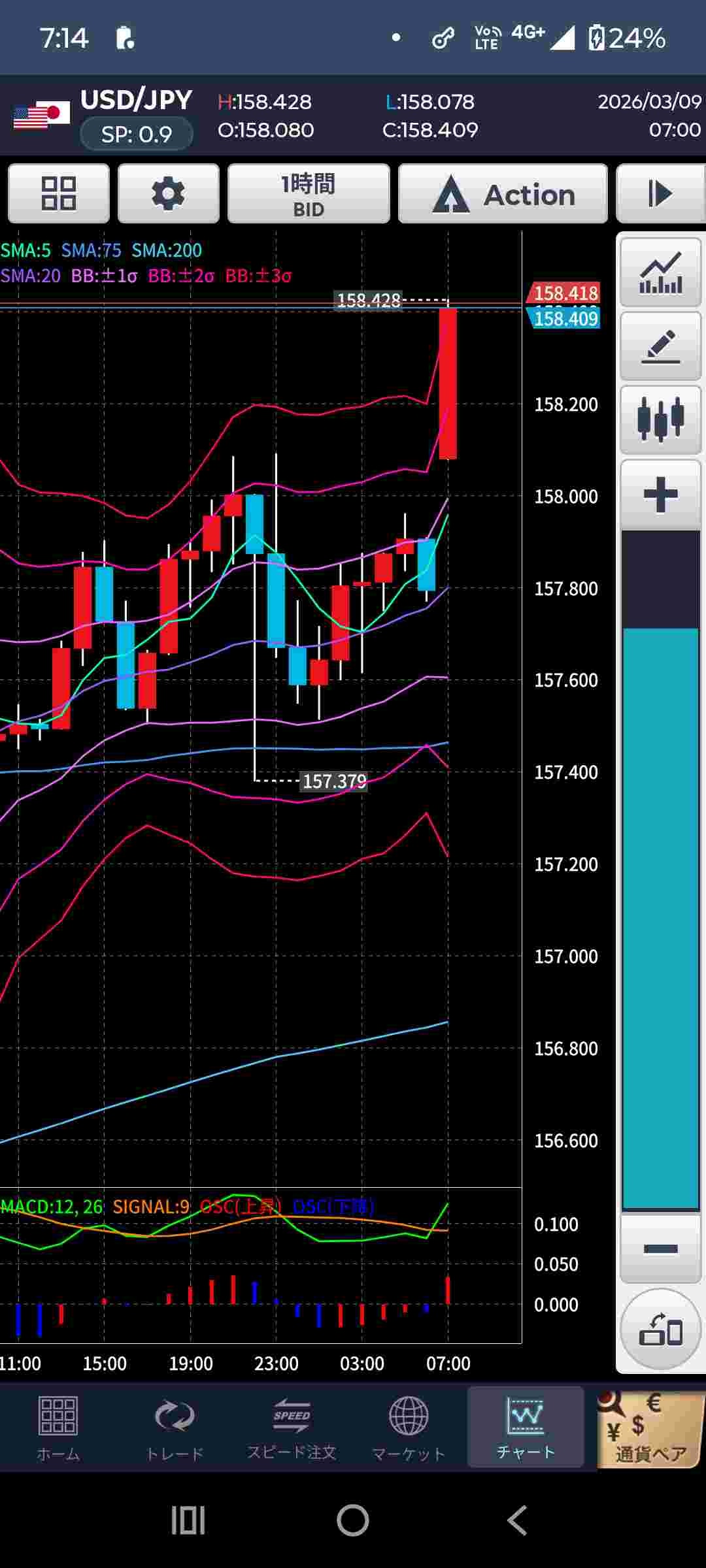Image resolution: width=706 pixels, height=1568 pixels.
Task: Select the チャート tab
Action: point(526,1428)
